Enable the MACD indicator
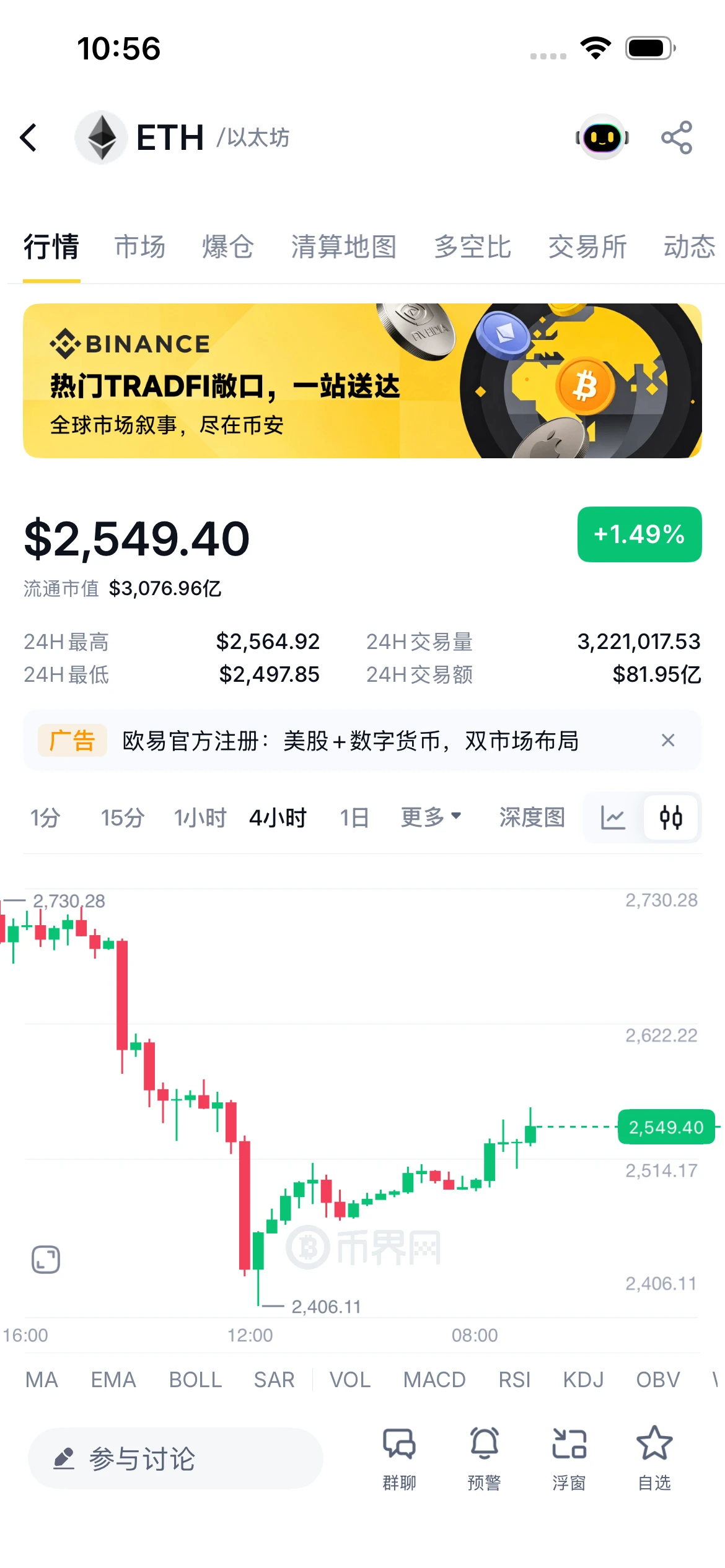 click(434, 1380)
